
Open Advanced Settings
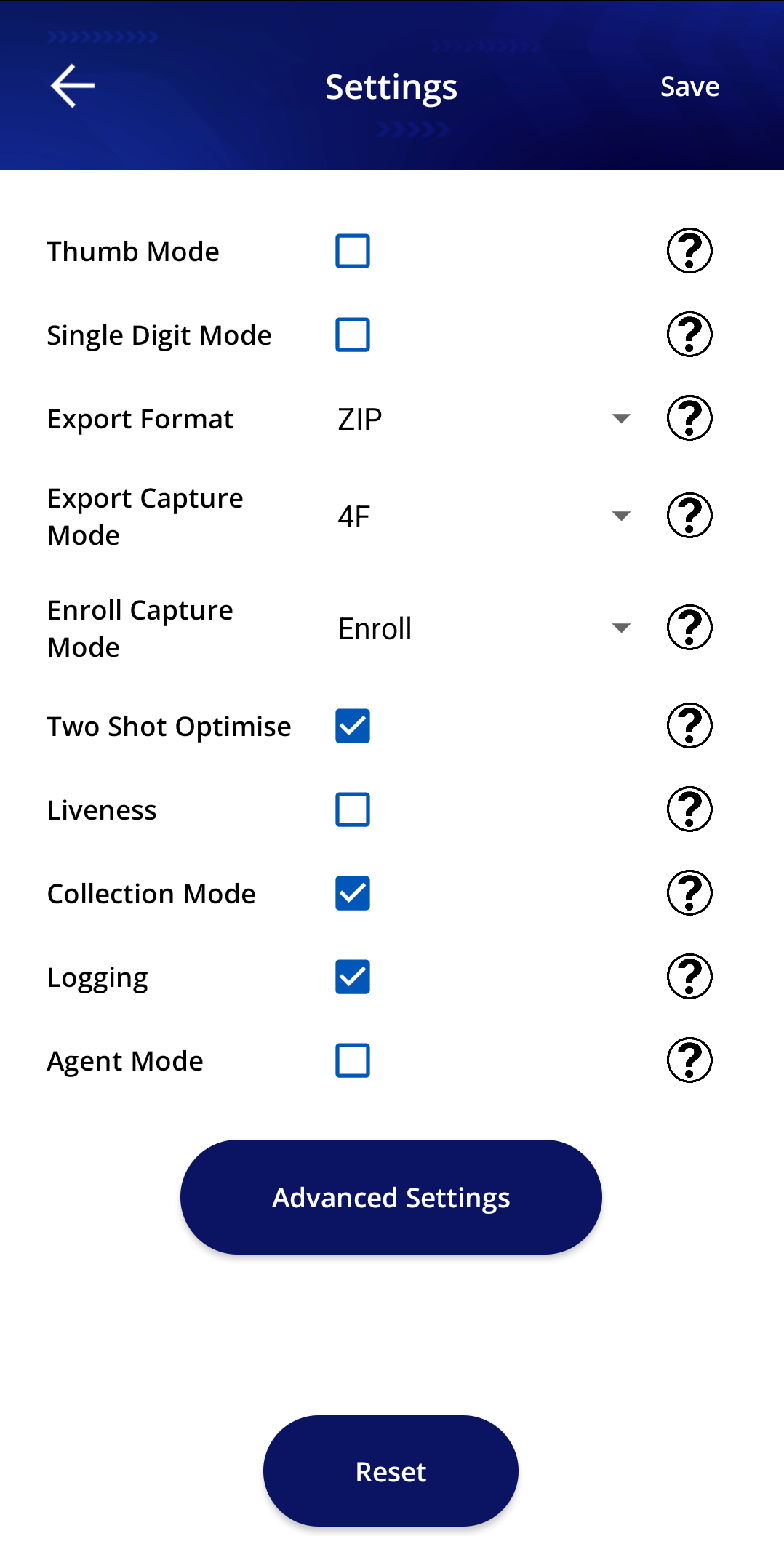point(391,1196)
